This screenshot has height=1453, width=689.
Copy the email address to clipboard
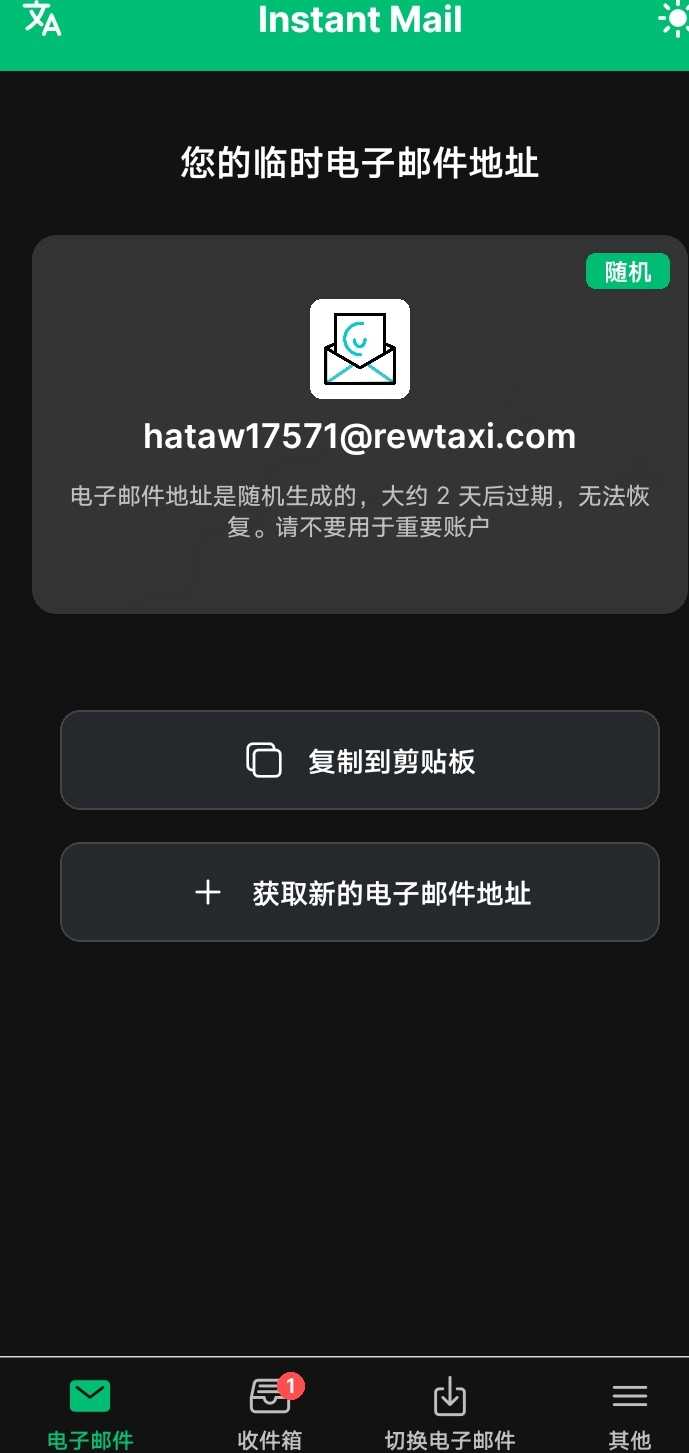(360, 760)
